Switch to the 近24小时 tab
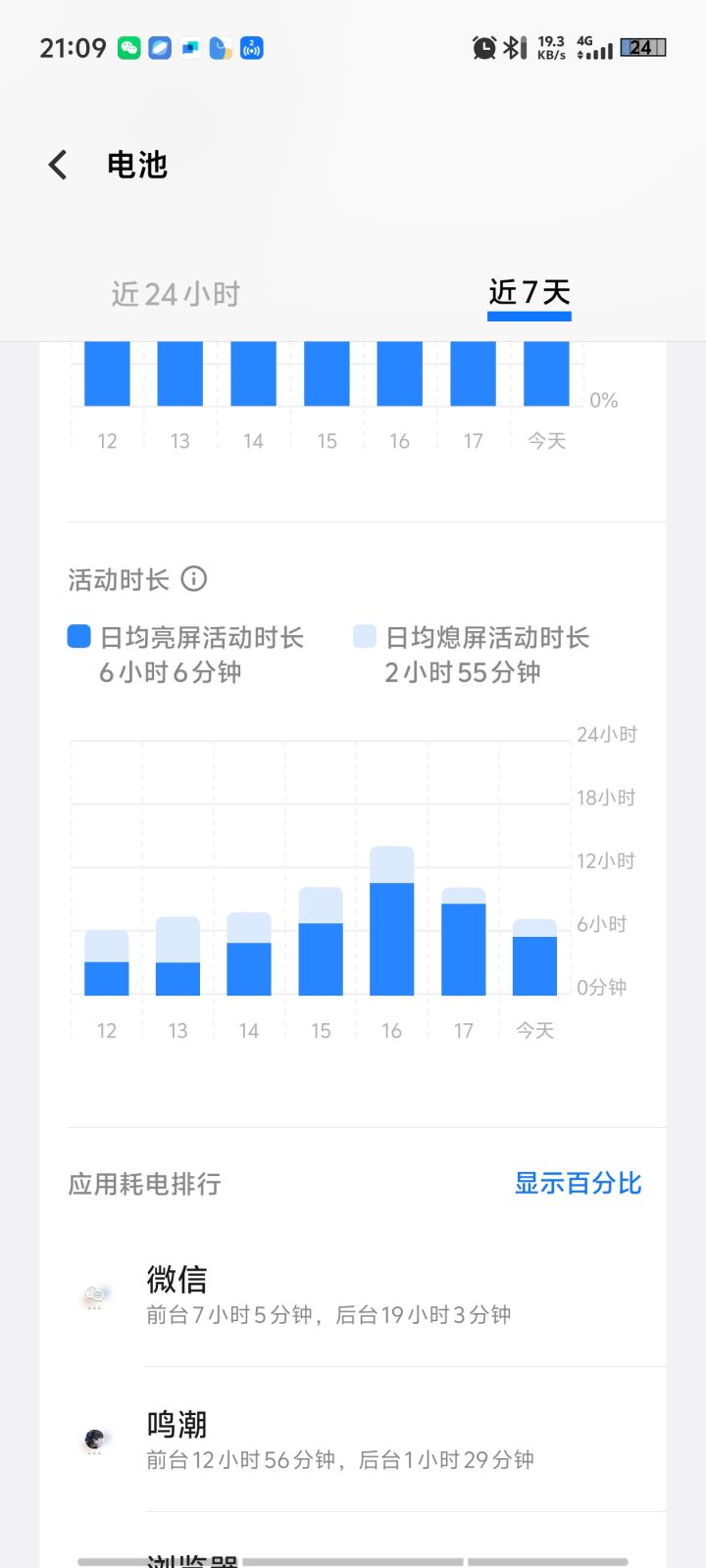 point(176,294)
